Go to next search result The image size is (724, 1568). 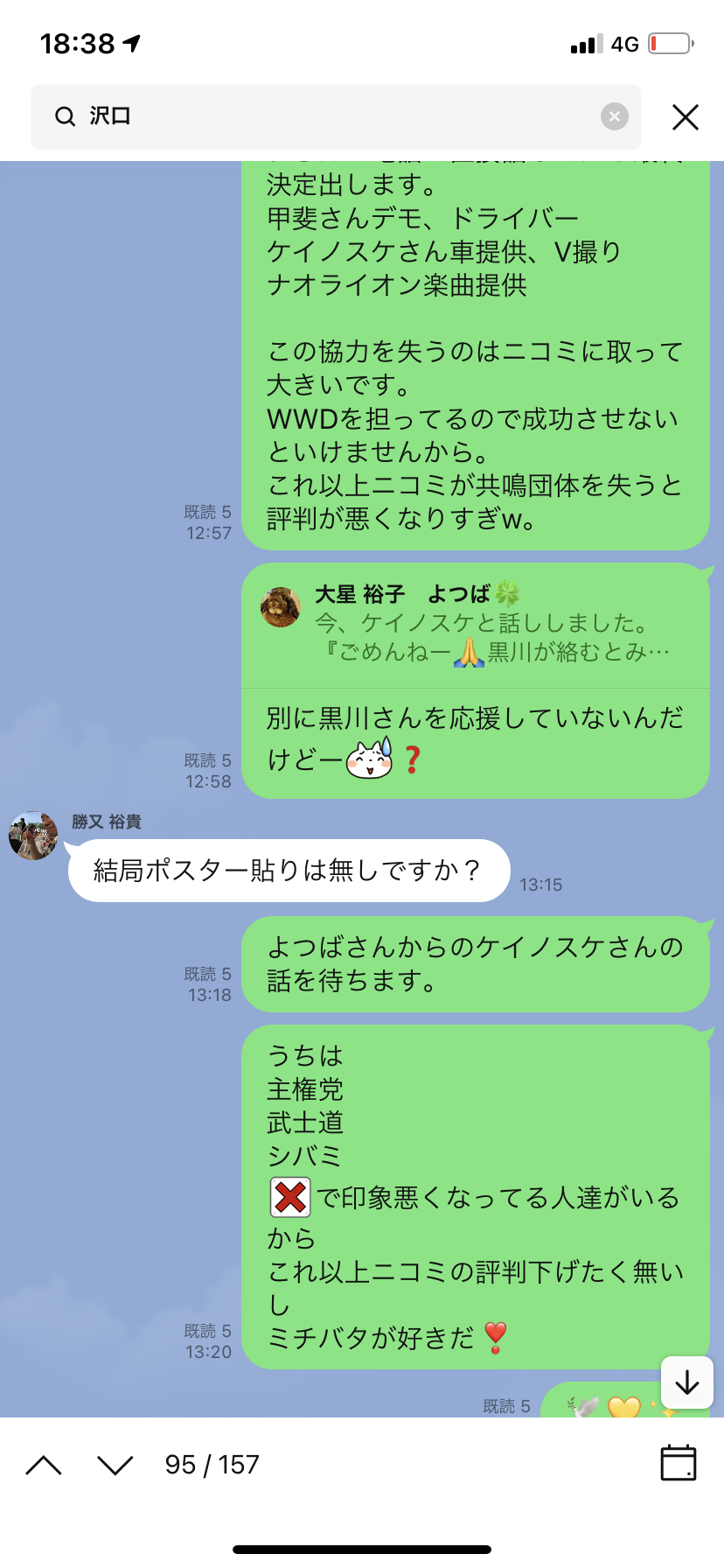[115, 1465]
